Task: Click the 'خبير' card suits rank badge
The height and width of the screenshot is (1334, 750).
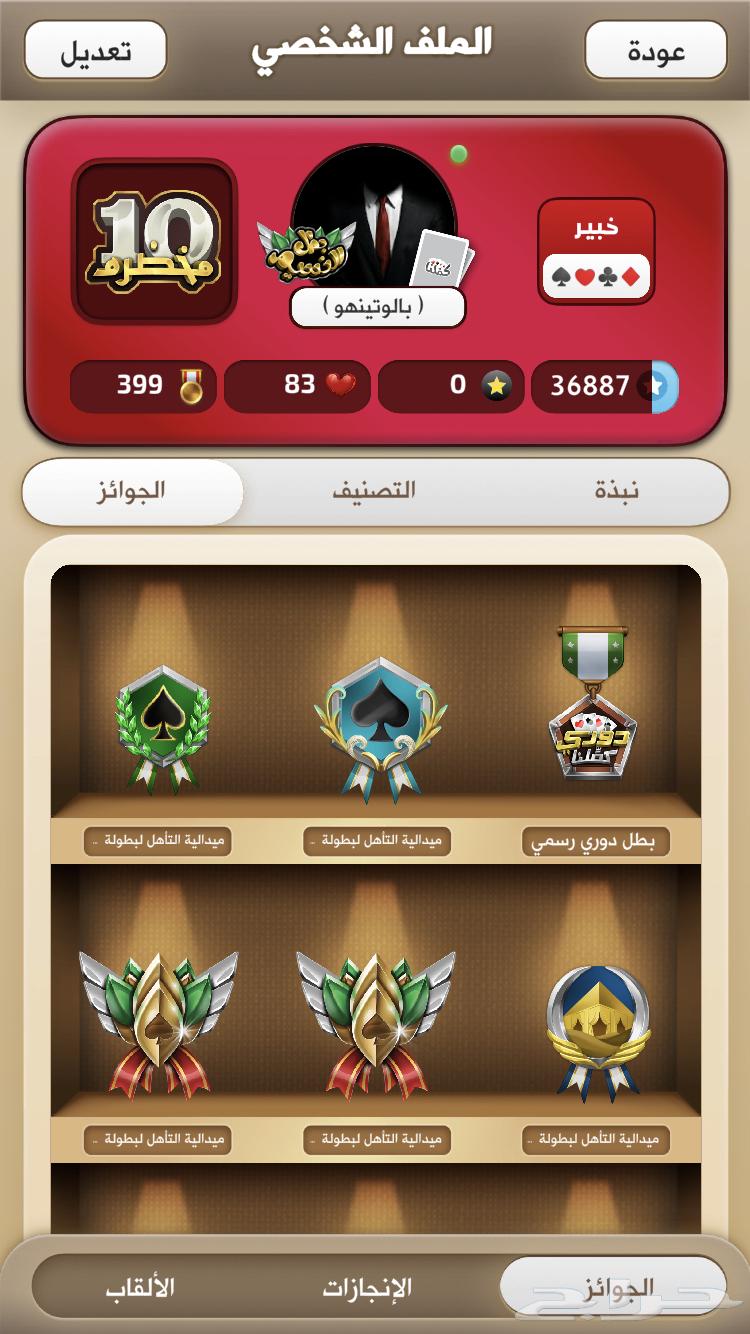Action: [x=595, y=250]
